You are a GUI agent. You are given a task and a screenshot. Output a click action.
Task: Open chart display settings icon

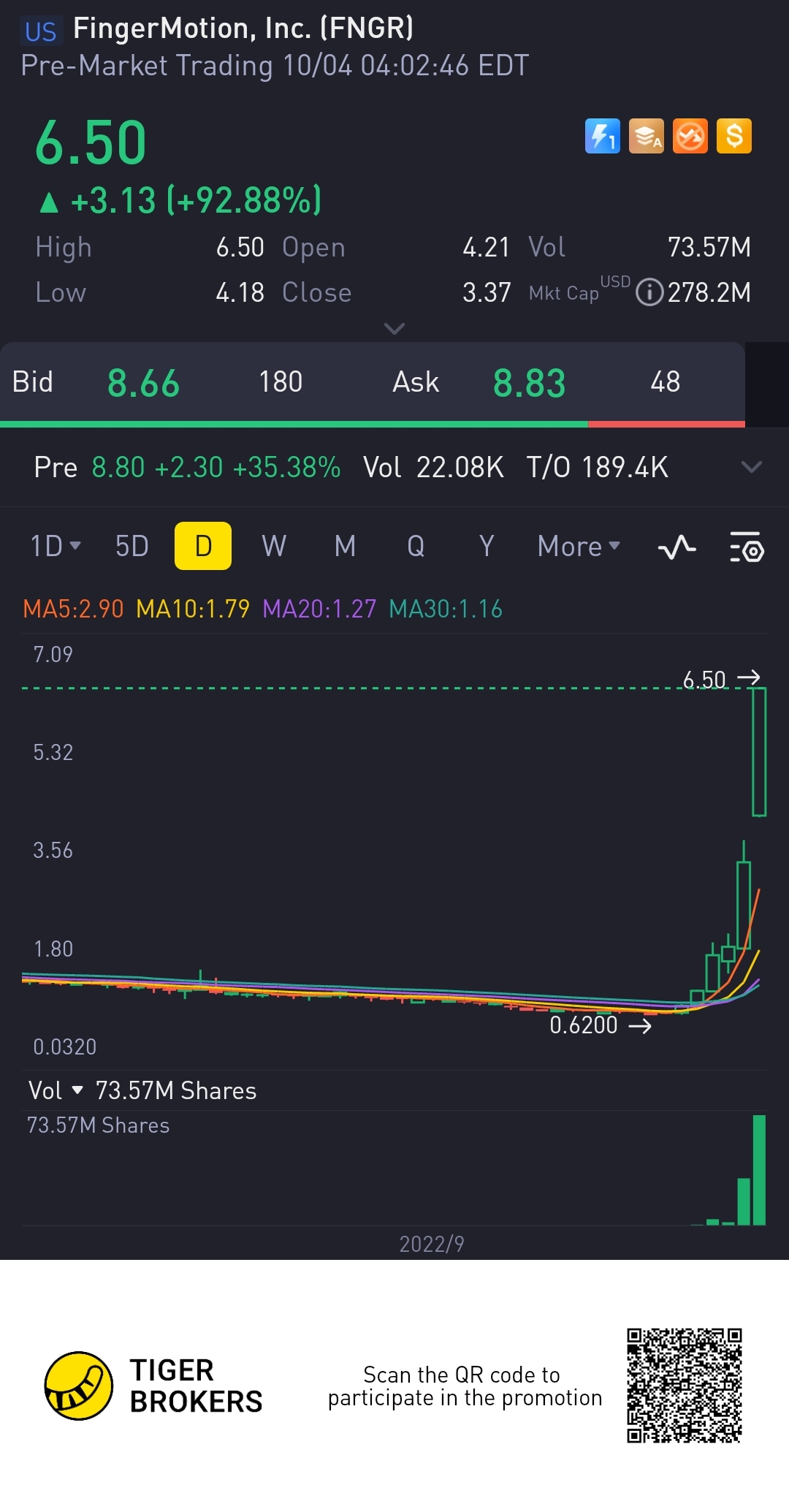coord(747,547)
